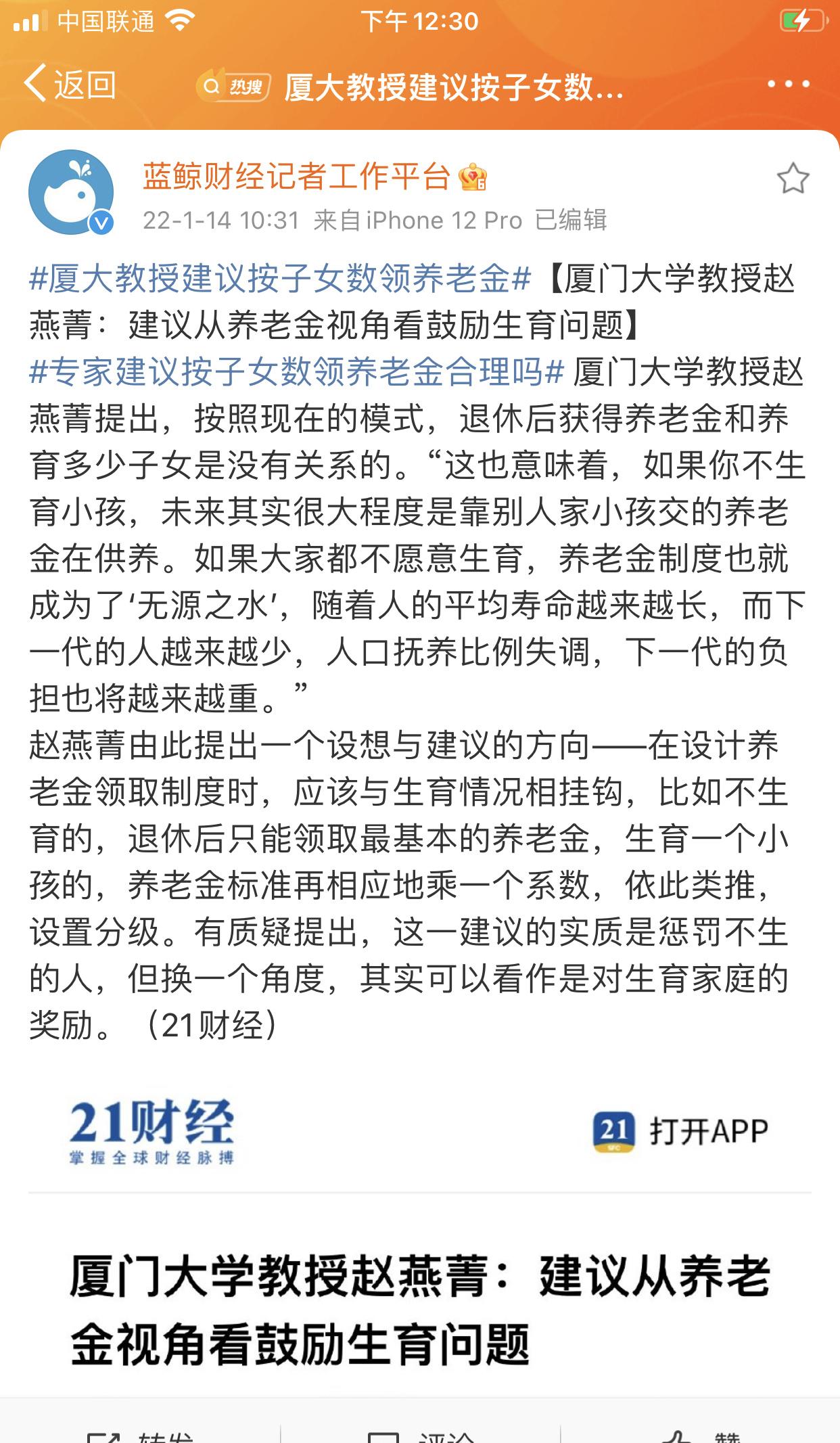
Task: Like the post with 赞 button
Action: [x=700, y=1434]
